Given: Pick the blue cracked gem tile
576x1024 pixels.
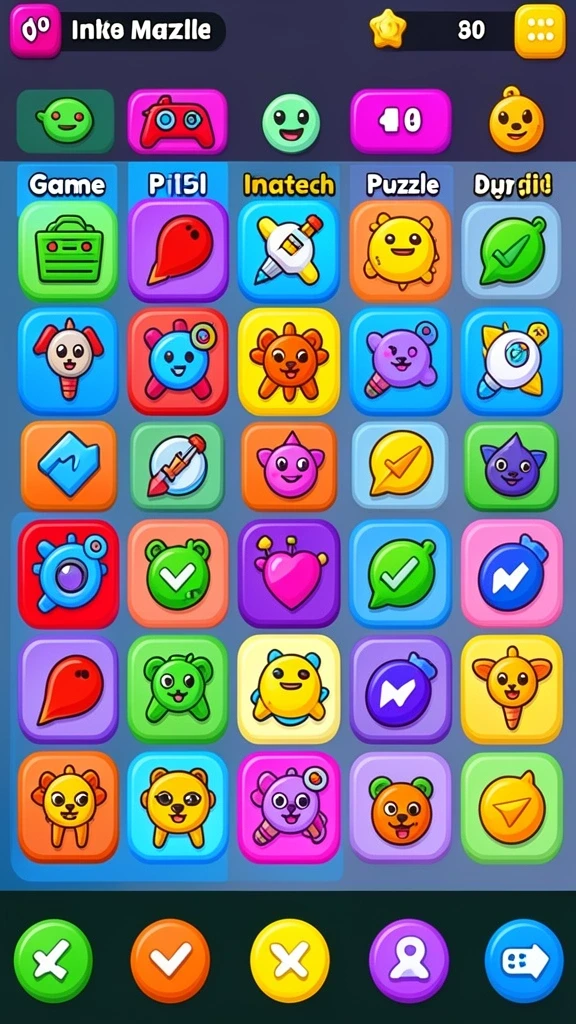Looking at the screenshot, I should (69, 466).
